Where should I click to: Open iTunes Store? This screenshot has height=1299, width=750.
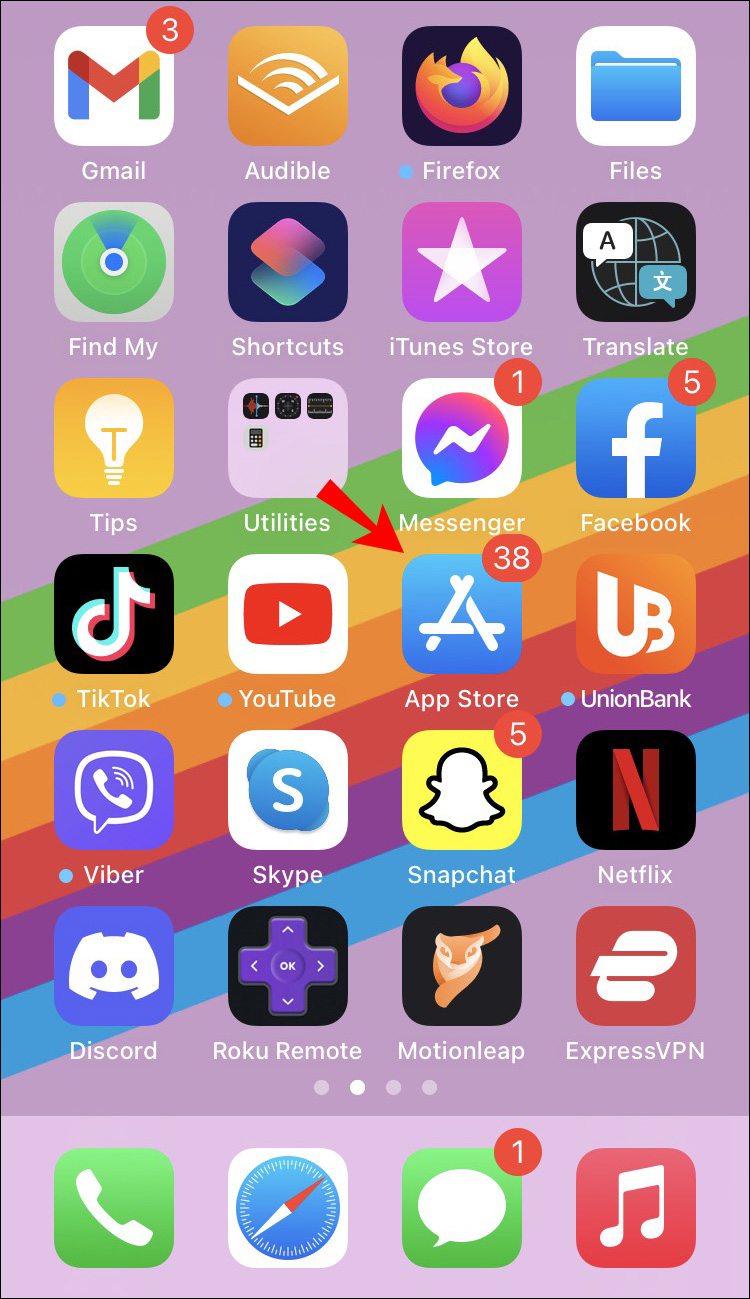(462, 262)
